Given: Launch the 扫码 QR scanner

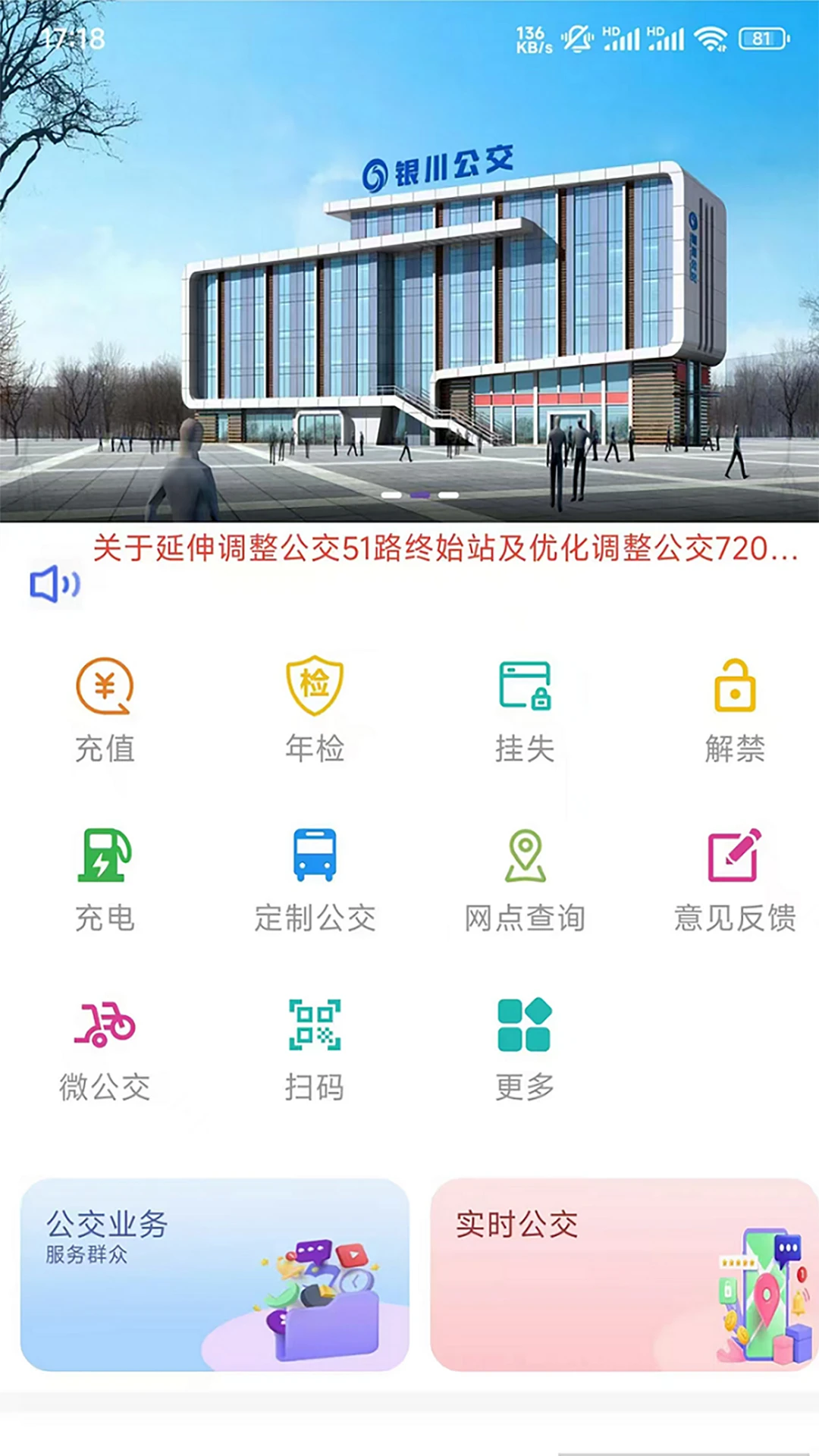Looking at the screenshot, I should [315, 1048].
